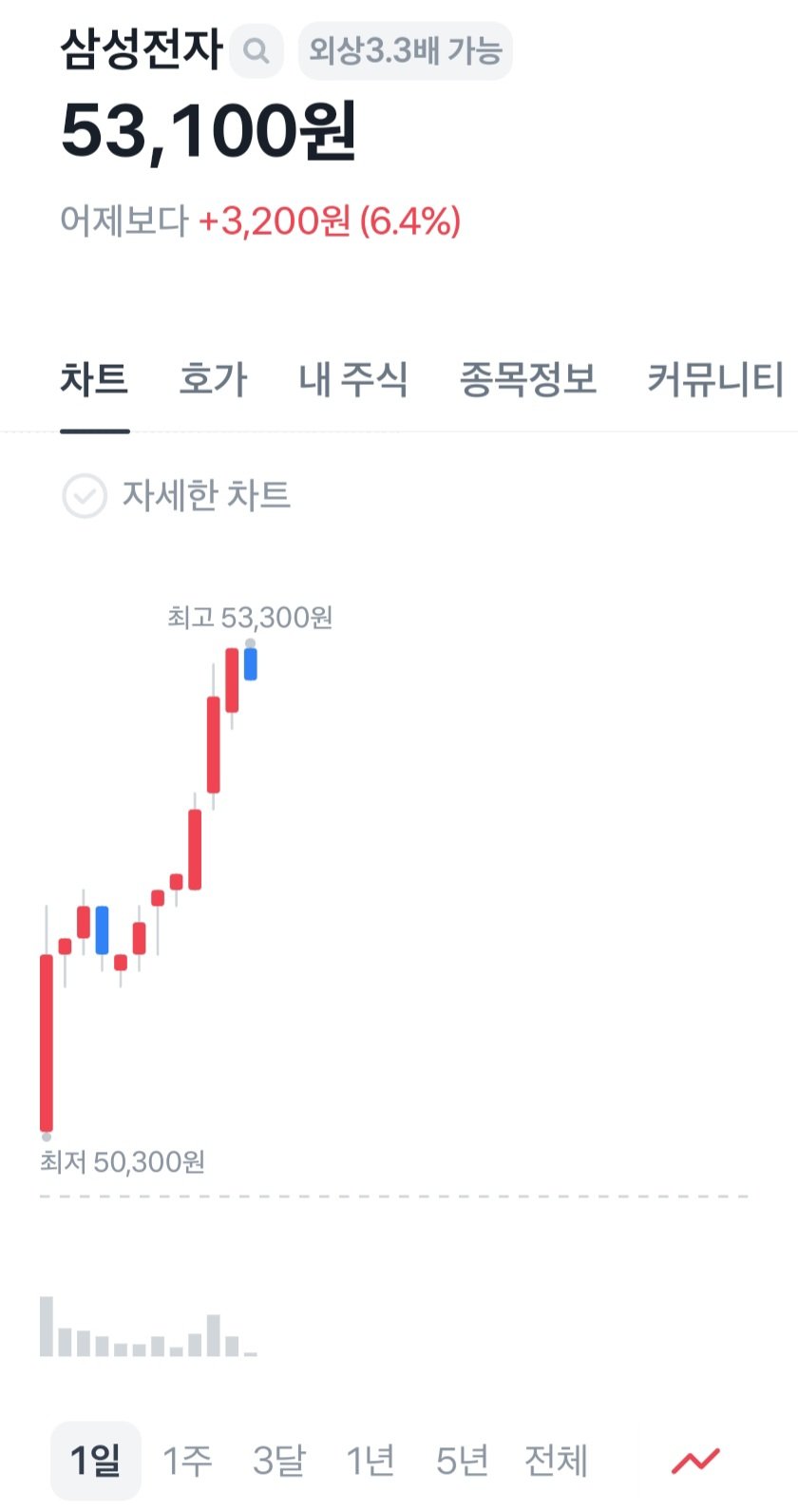This screenshot has width=798, height=1512.
Task: Open the 내 주식 tab
Action: point(353,379)
